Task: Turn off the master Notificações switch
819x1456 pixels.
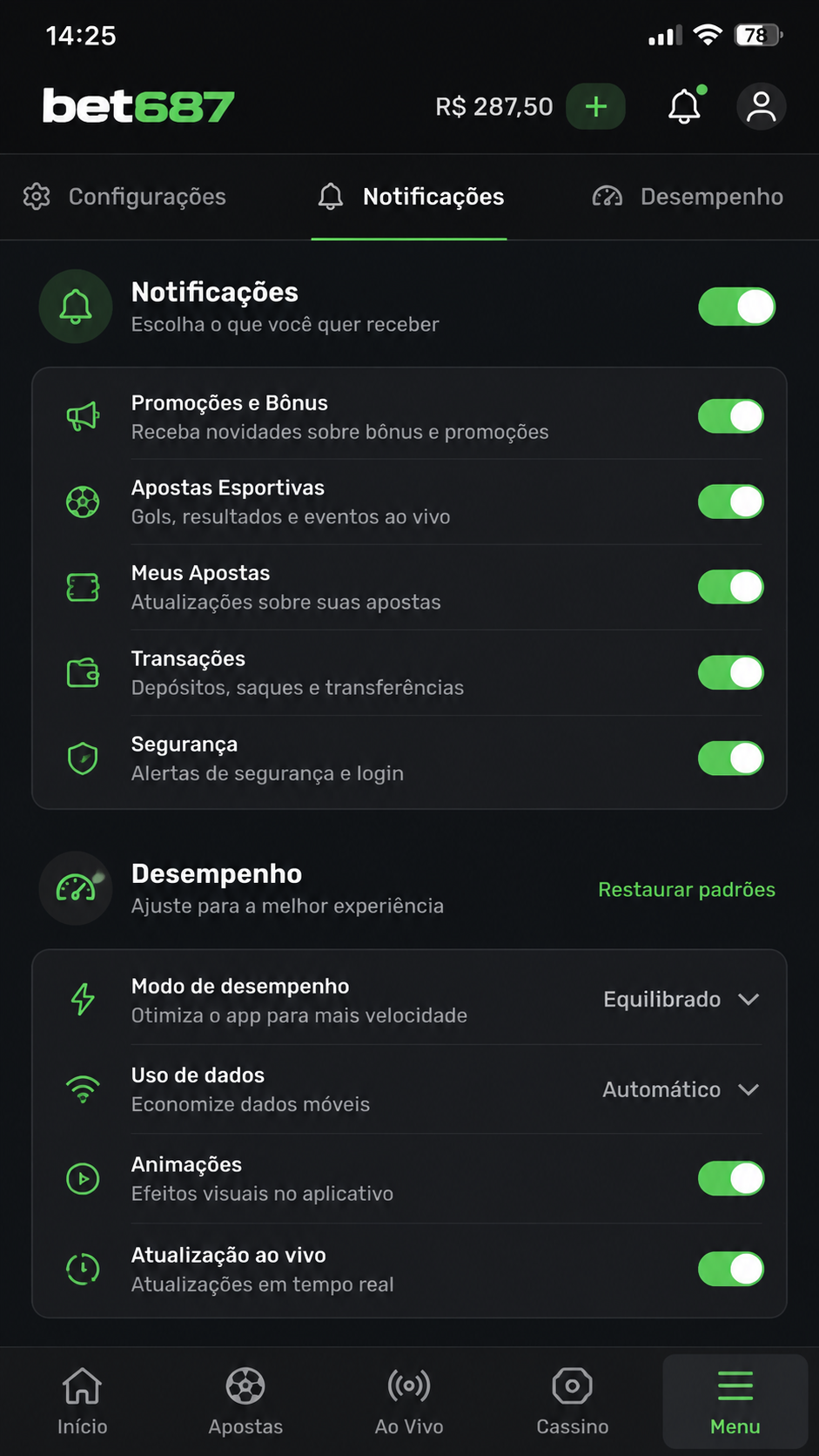Action: click(x=736, y=307)
